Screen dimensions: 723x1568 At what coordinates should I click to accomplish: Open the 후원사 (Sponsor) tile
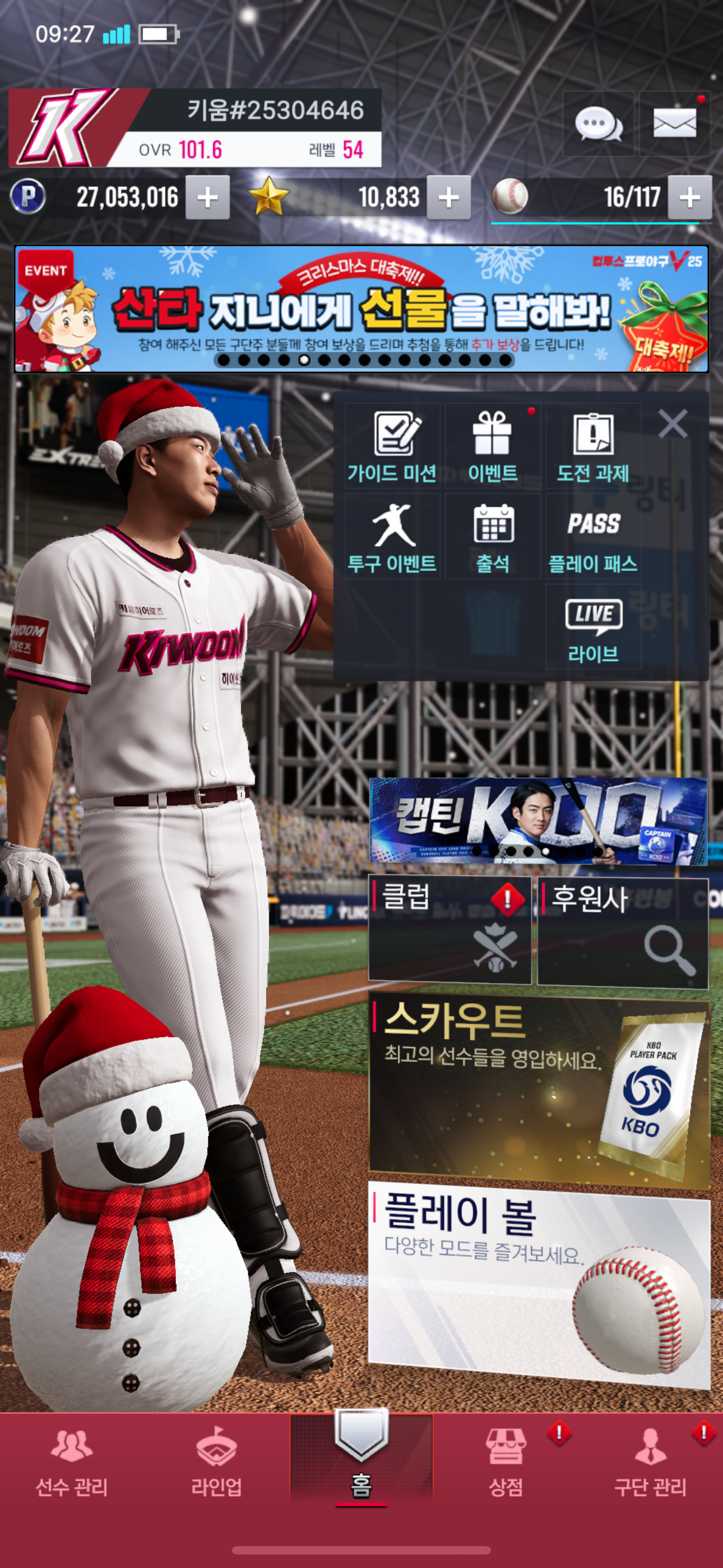623,931
